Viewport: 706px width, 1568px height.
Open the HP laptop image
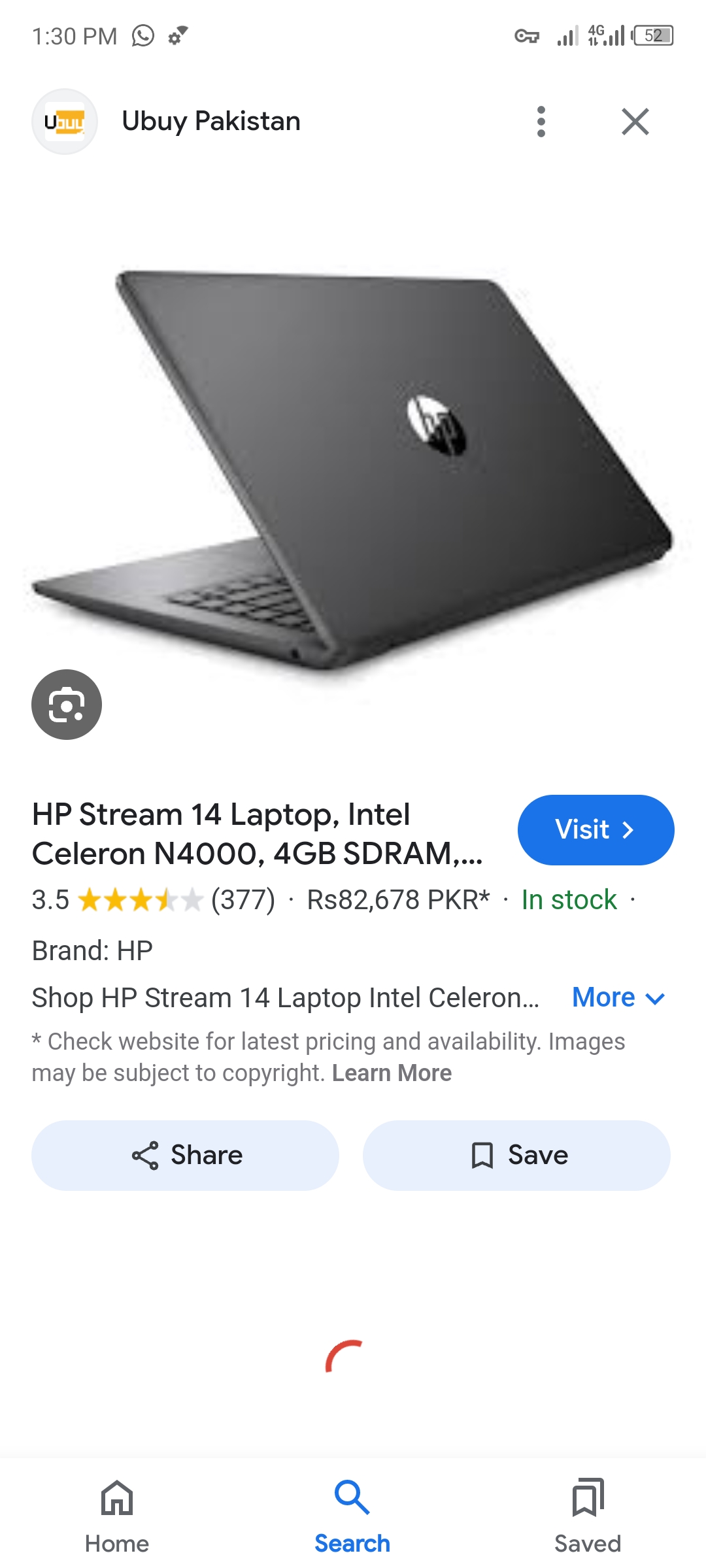tap(353, 471)
